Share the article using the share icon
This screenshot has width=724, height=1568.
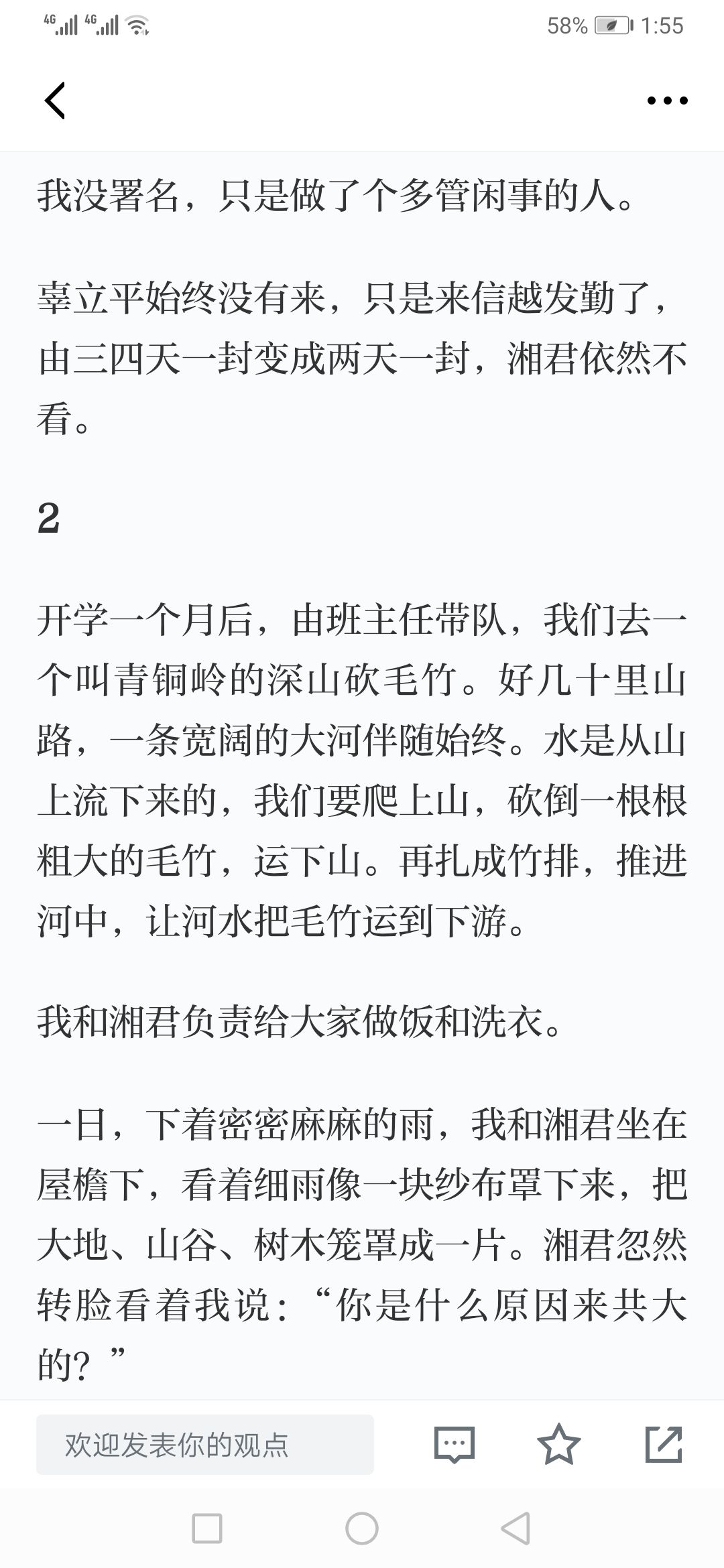coord(664,1445)
